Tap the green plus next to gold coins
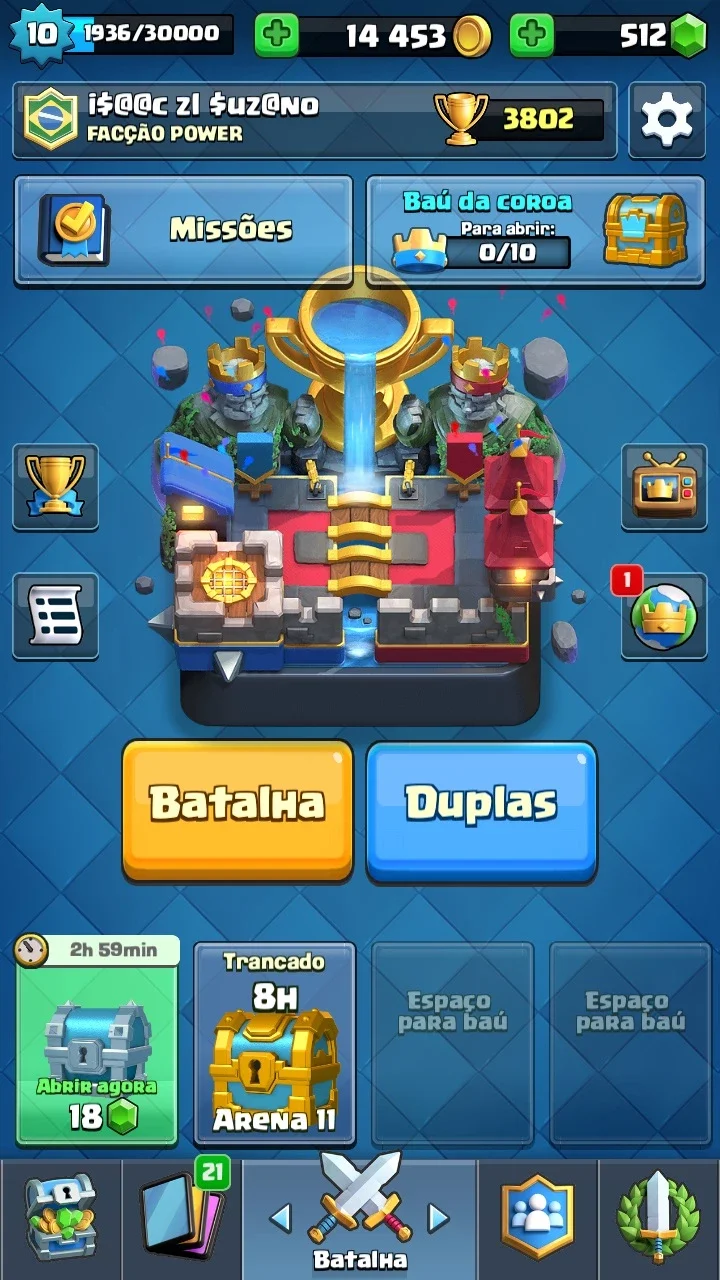 click(277, 36)
